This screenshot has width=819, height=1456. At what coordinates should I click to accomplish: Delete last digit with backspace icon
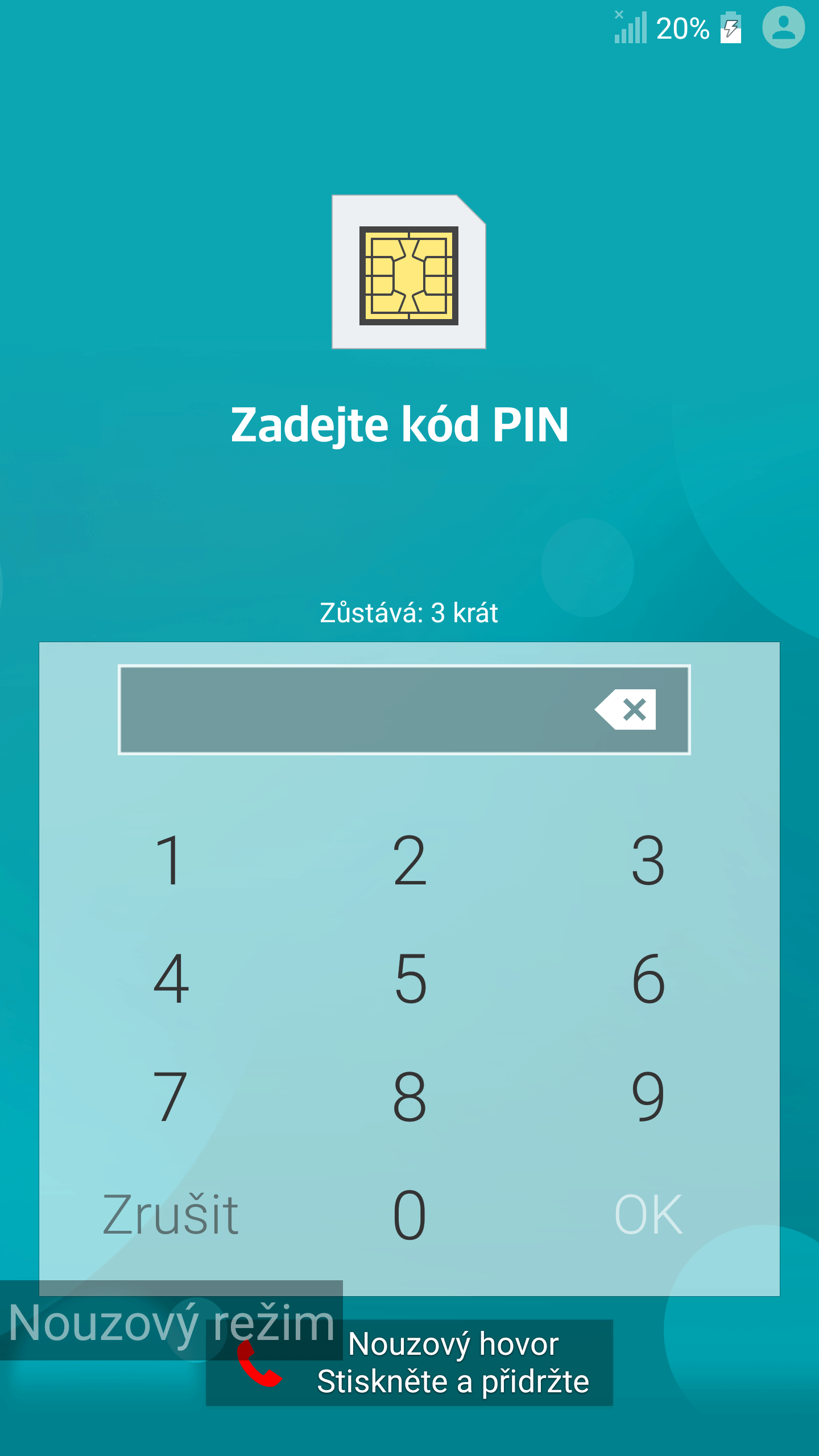point(627,710)
